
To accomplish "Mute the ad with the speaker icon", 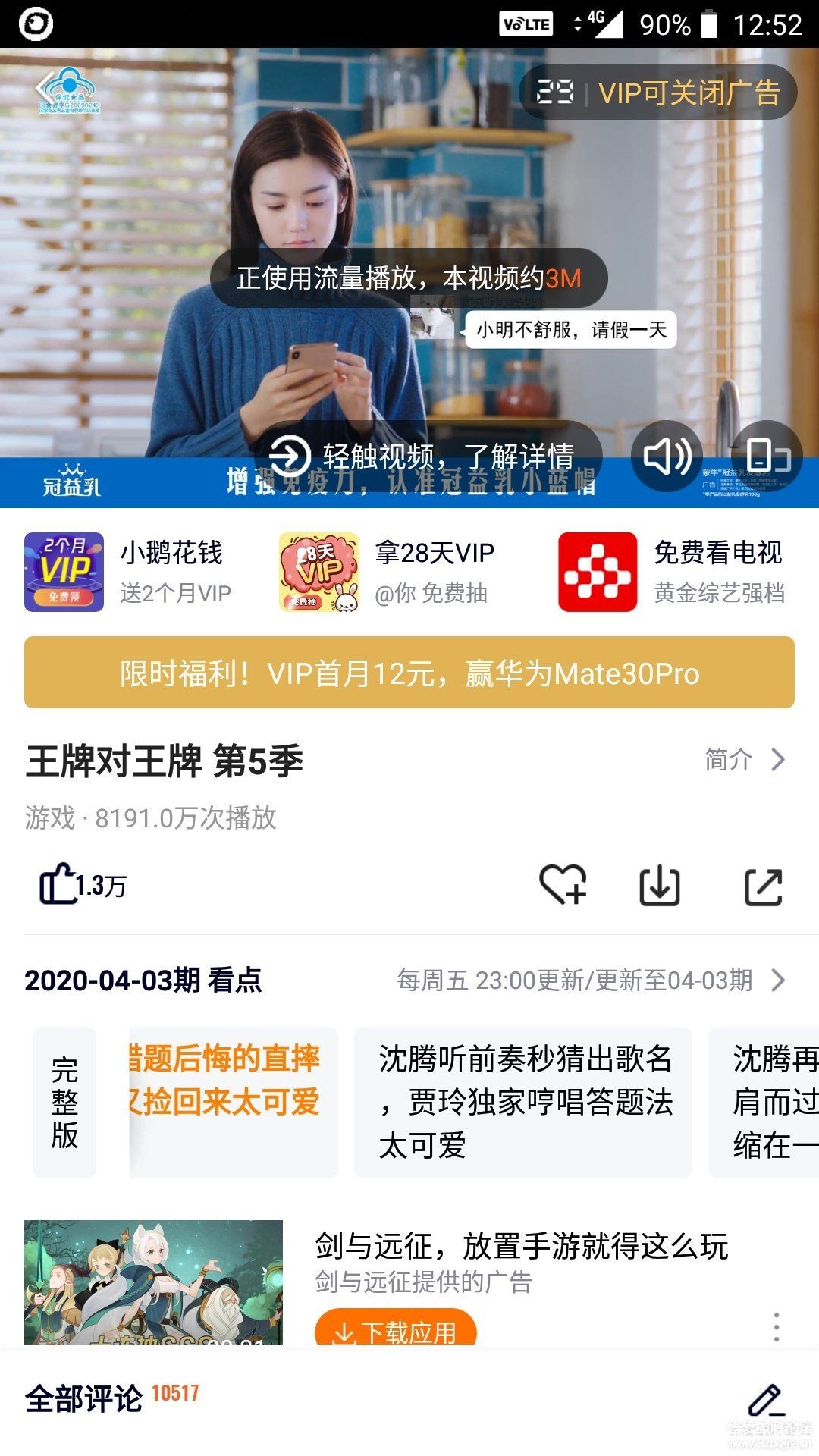I will (667, 457).
